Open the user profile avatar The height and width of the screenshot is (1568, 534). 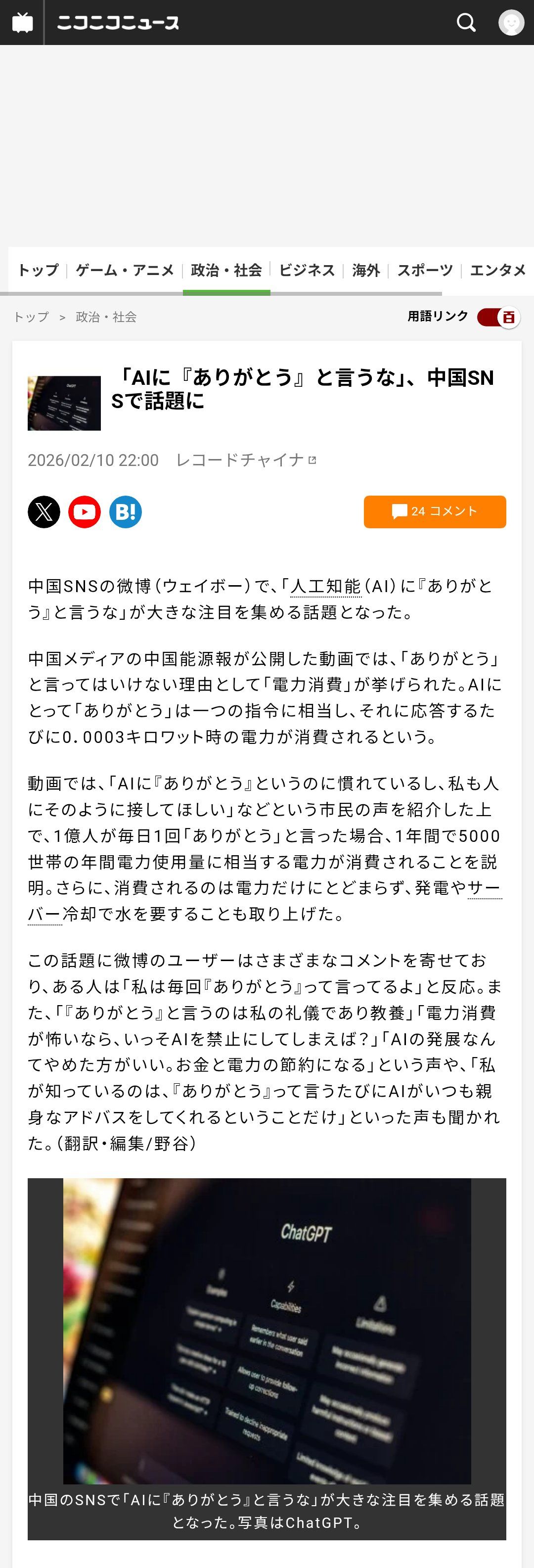pyautogui.click(x=511, y=23)
